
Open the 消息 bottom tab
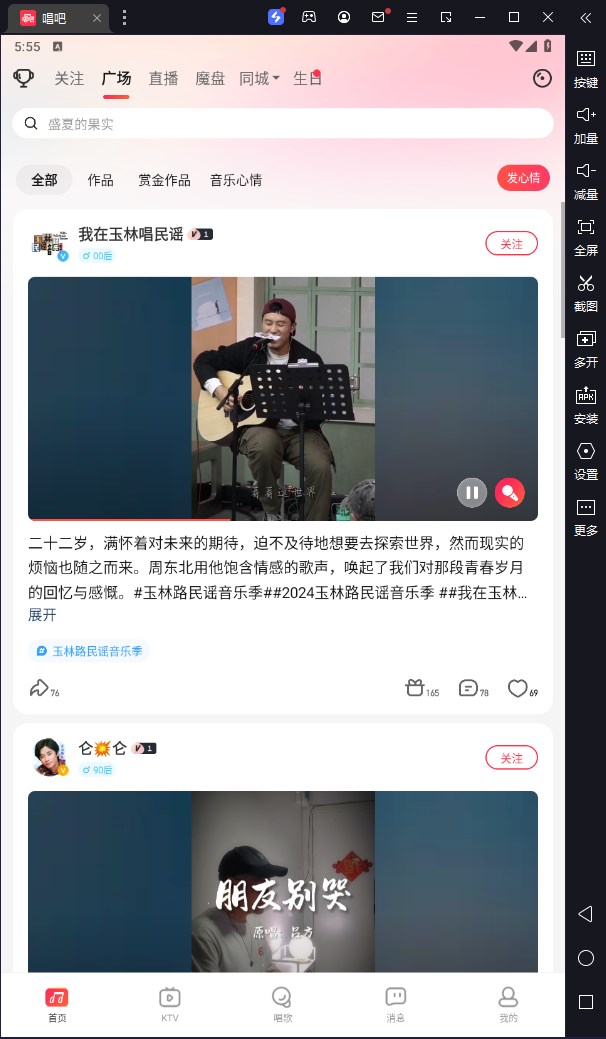pos(395,1003)
